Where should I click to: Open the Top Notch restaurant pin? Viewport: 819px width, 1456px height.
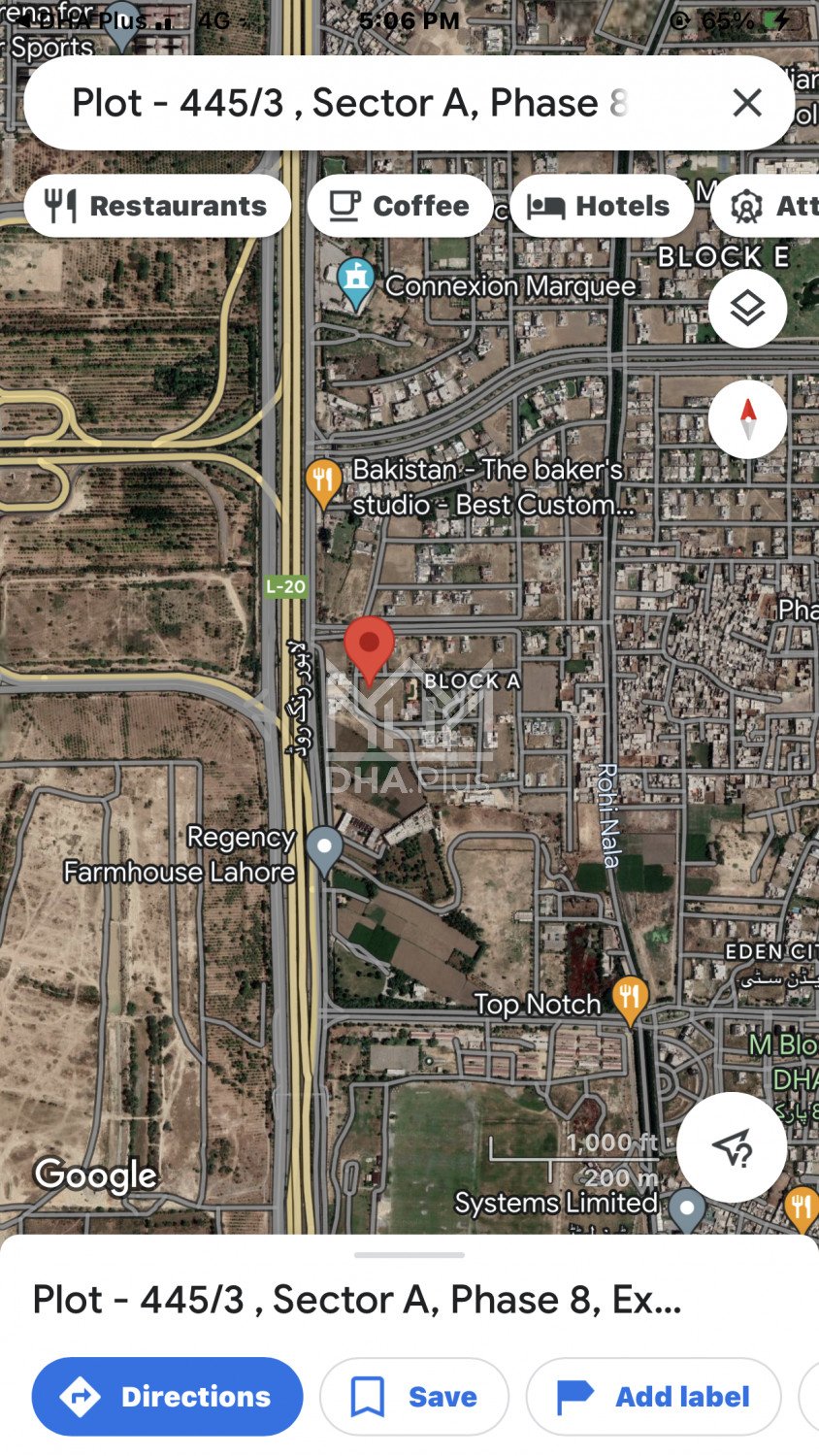tap(630, 999)
